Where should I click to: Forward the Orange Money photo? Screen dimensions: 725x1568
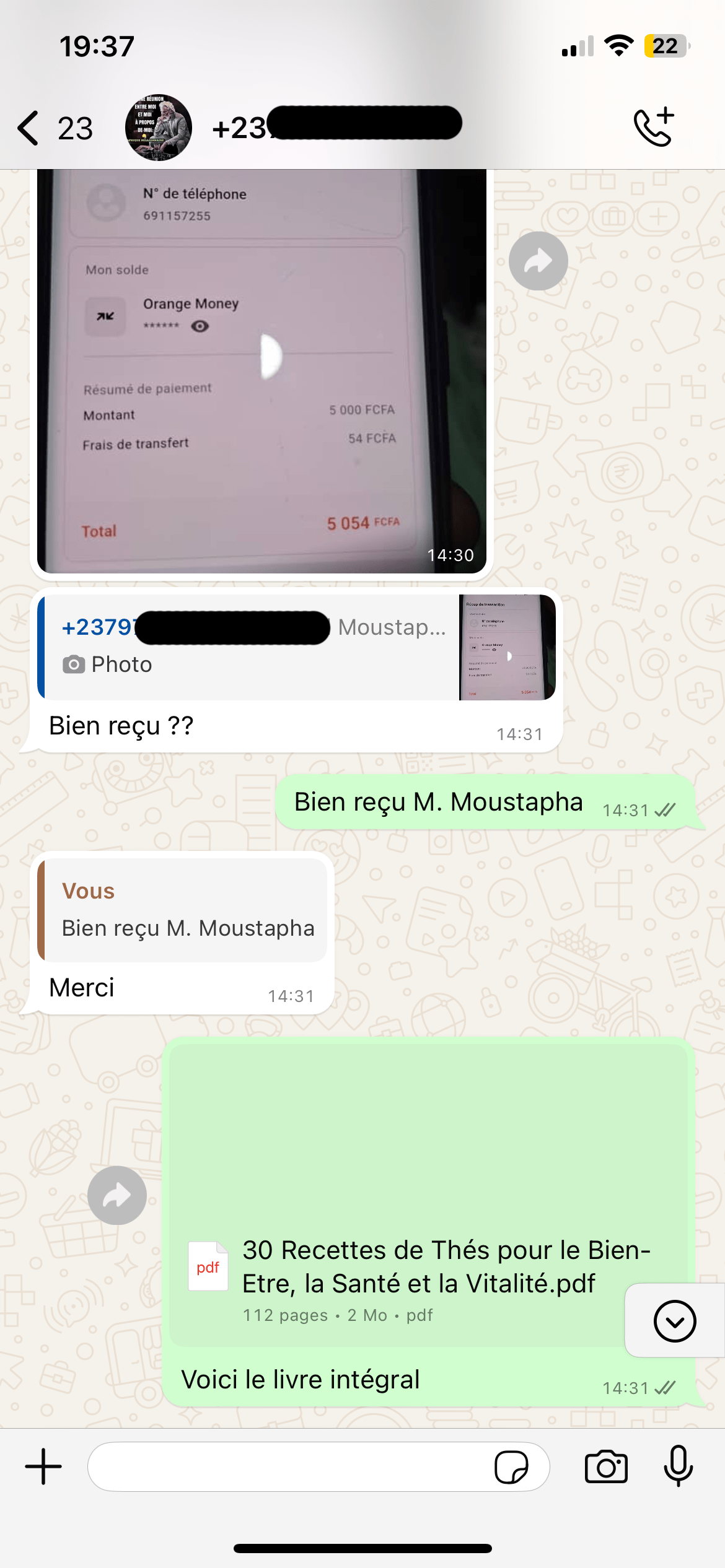[x=538, y=261]
